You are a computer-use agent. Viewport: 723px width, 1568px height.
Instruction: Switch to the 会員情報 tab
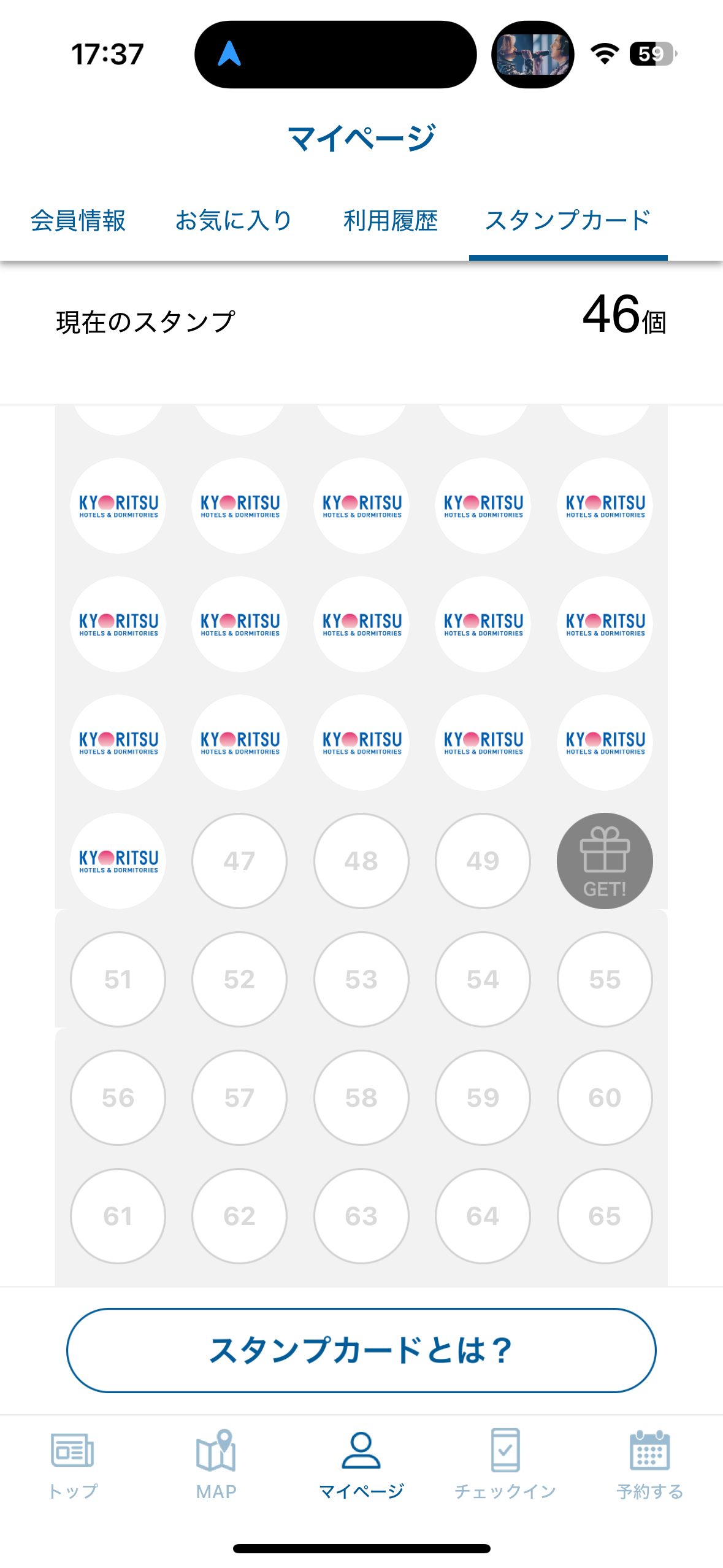click(x=78, y=221)
